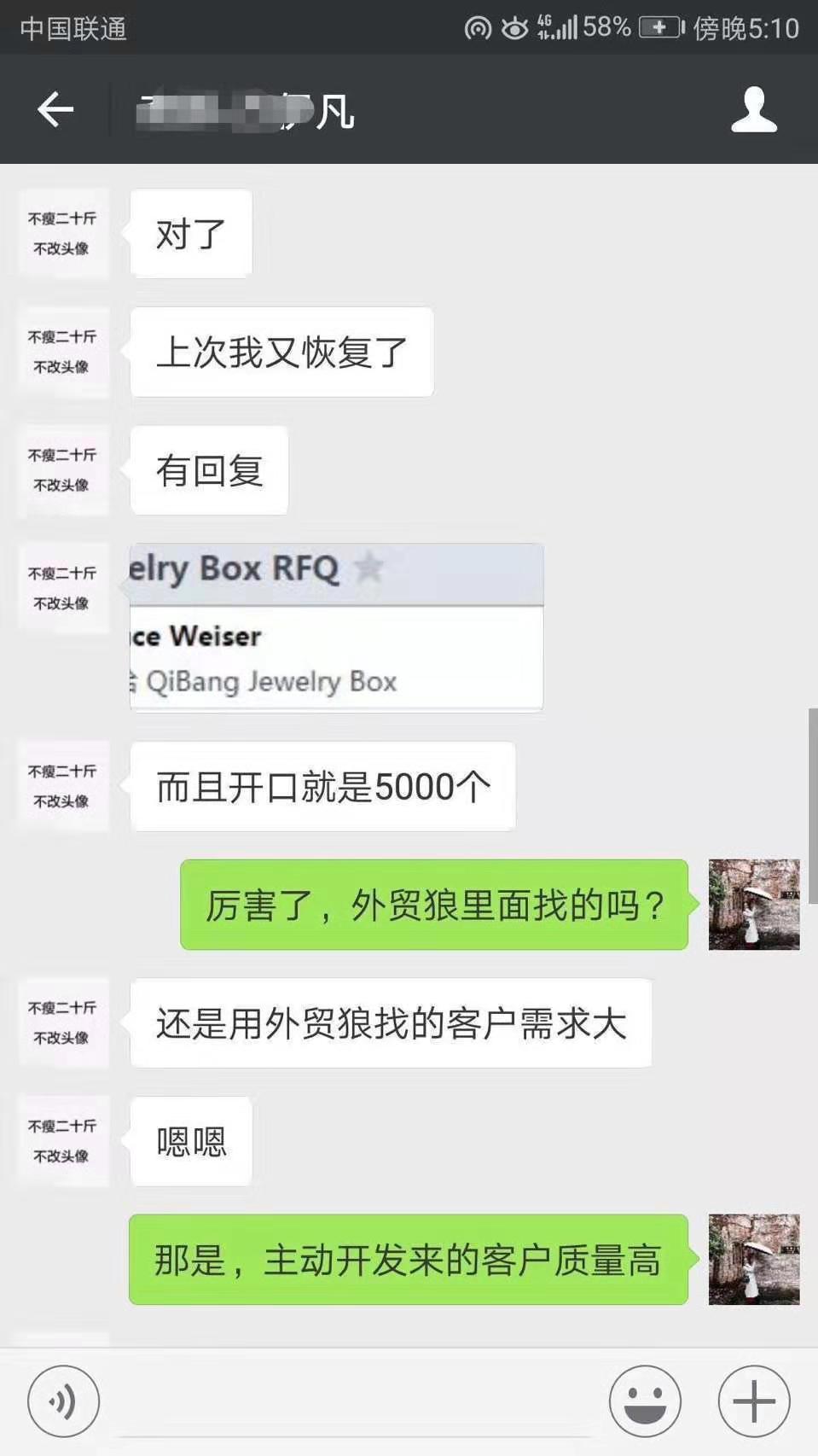Switch to voice message input

63,1401
